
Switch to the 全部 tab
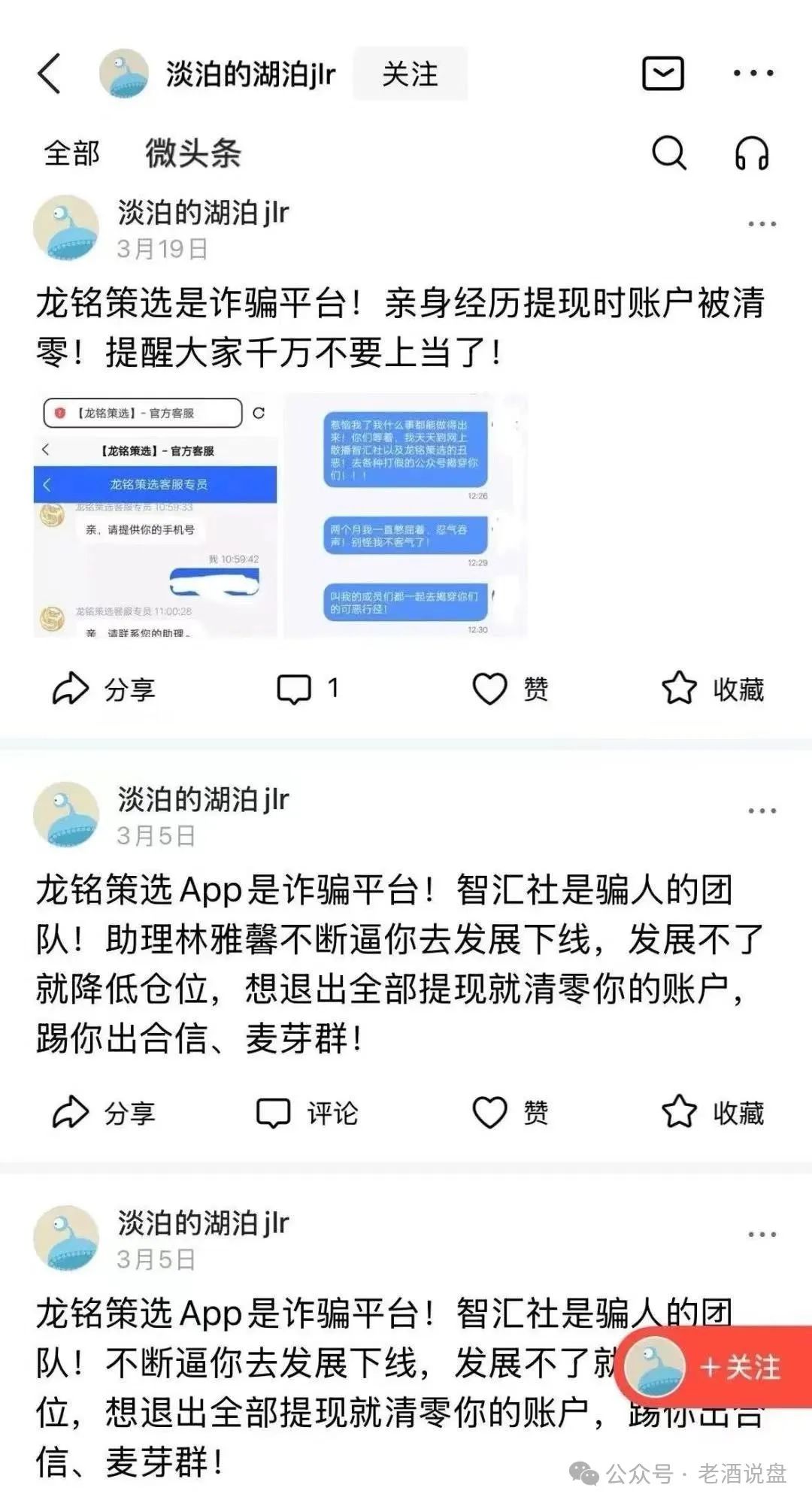tap(71, 154)
